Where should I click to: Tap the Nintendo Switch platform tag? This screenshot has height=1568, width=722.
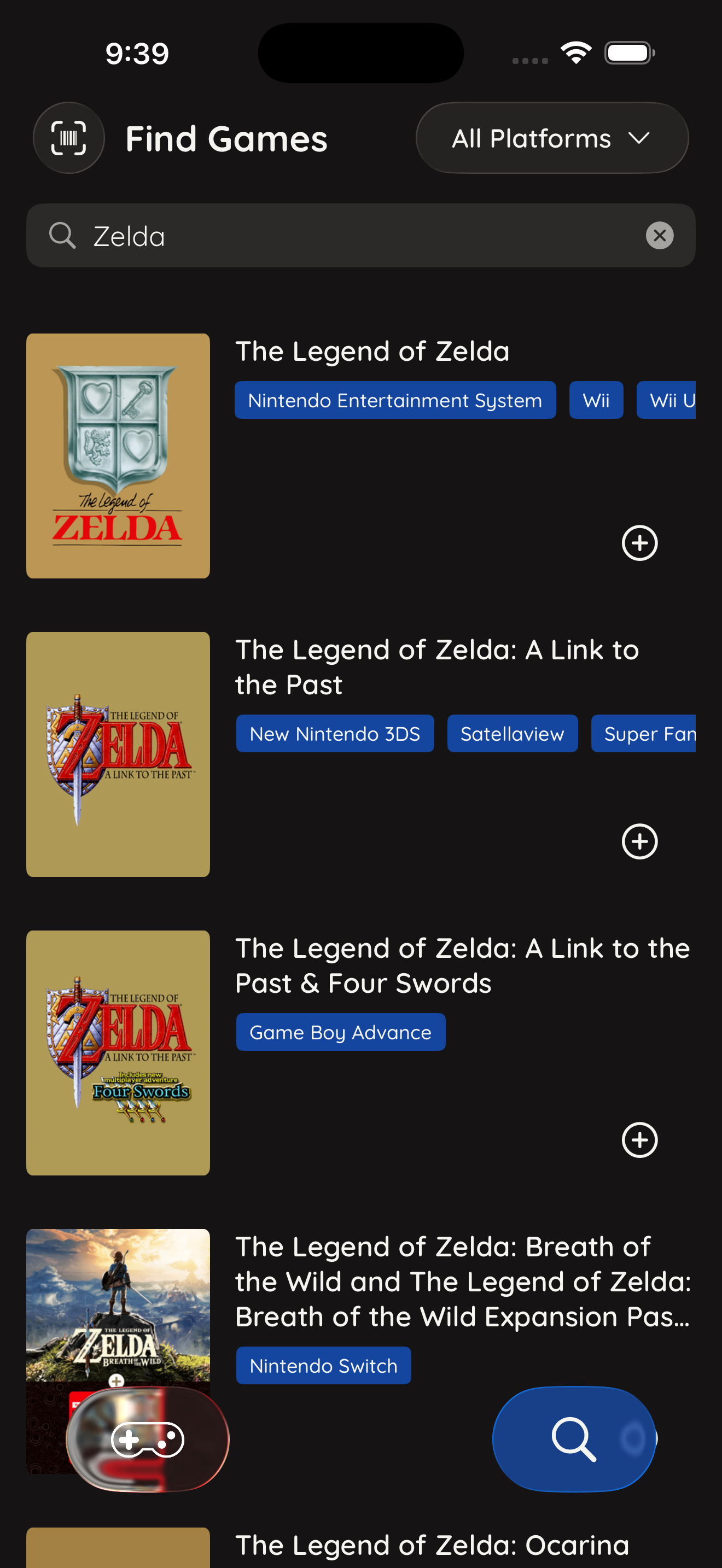point(323,1365)
